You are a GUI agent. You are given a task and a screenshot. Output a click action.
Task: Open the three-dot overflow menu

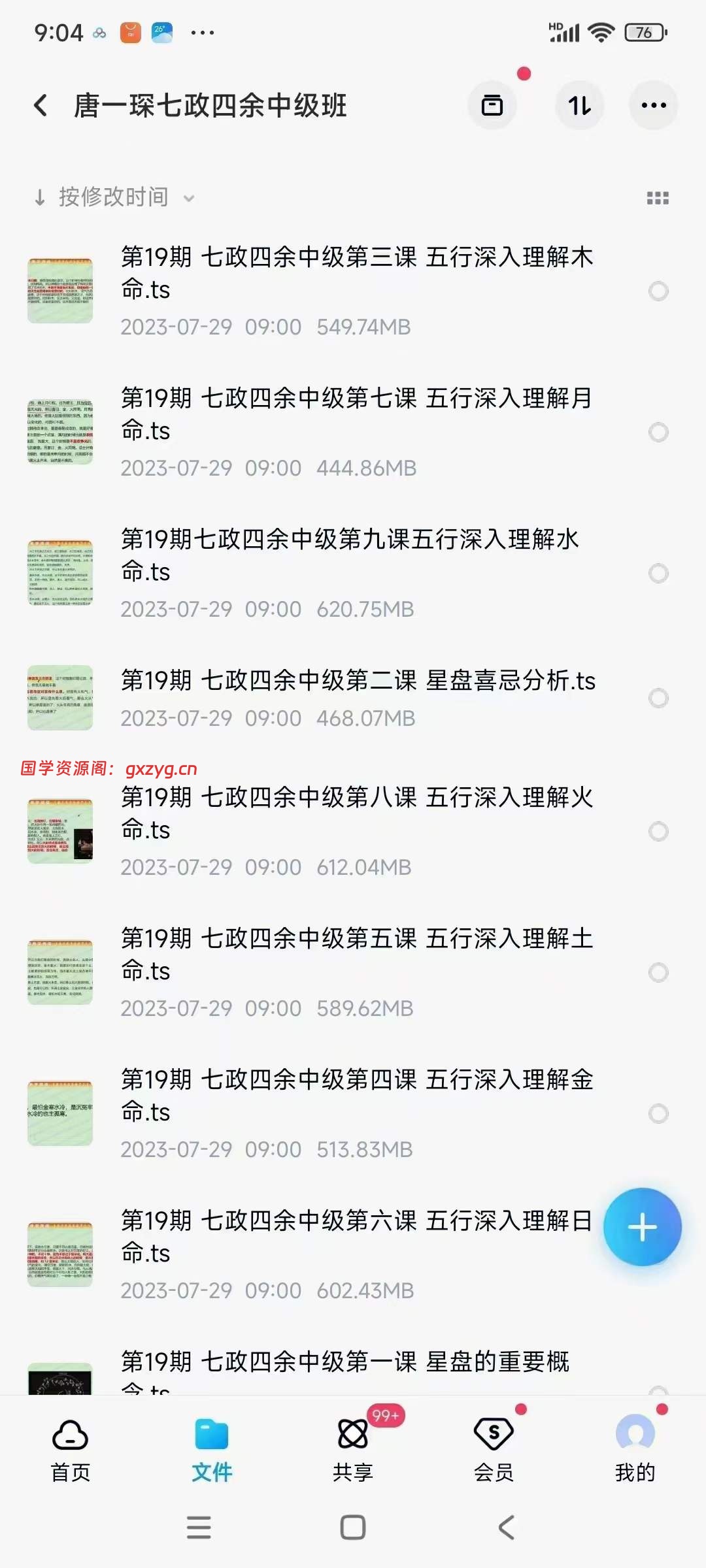pos(653,105)
